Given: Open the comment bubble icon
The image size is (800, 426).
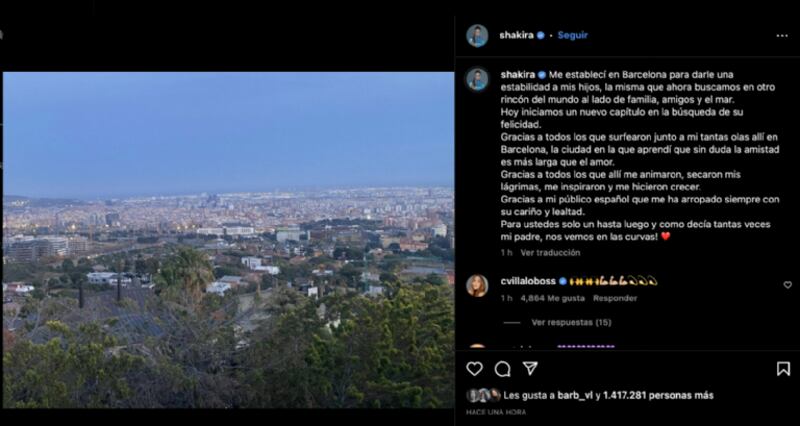Looking at the screenshot, I should pos(503,368).
